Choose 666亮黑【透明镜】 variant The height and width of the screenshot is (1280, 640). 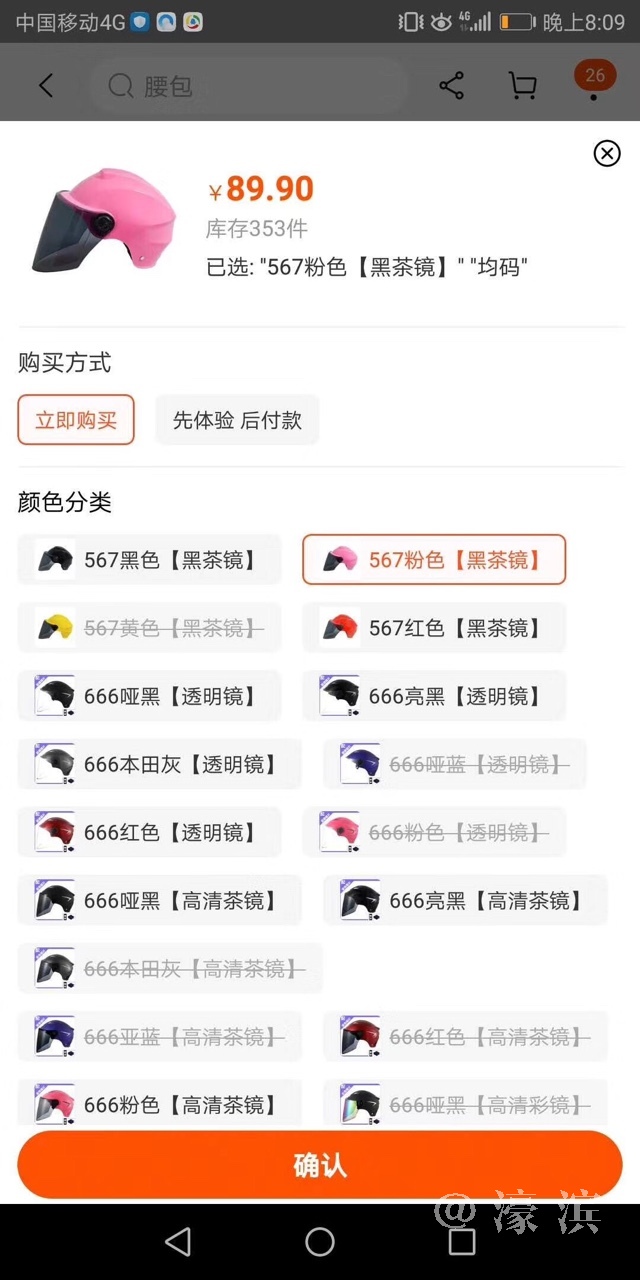(434, 696)
